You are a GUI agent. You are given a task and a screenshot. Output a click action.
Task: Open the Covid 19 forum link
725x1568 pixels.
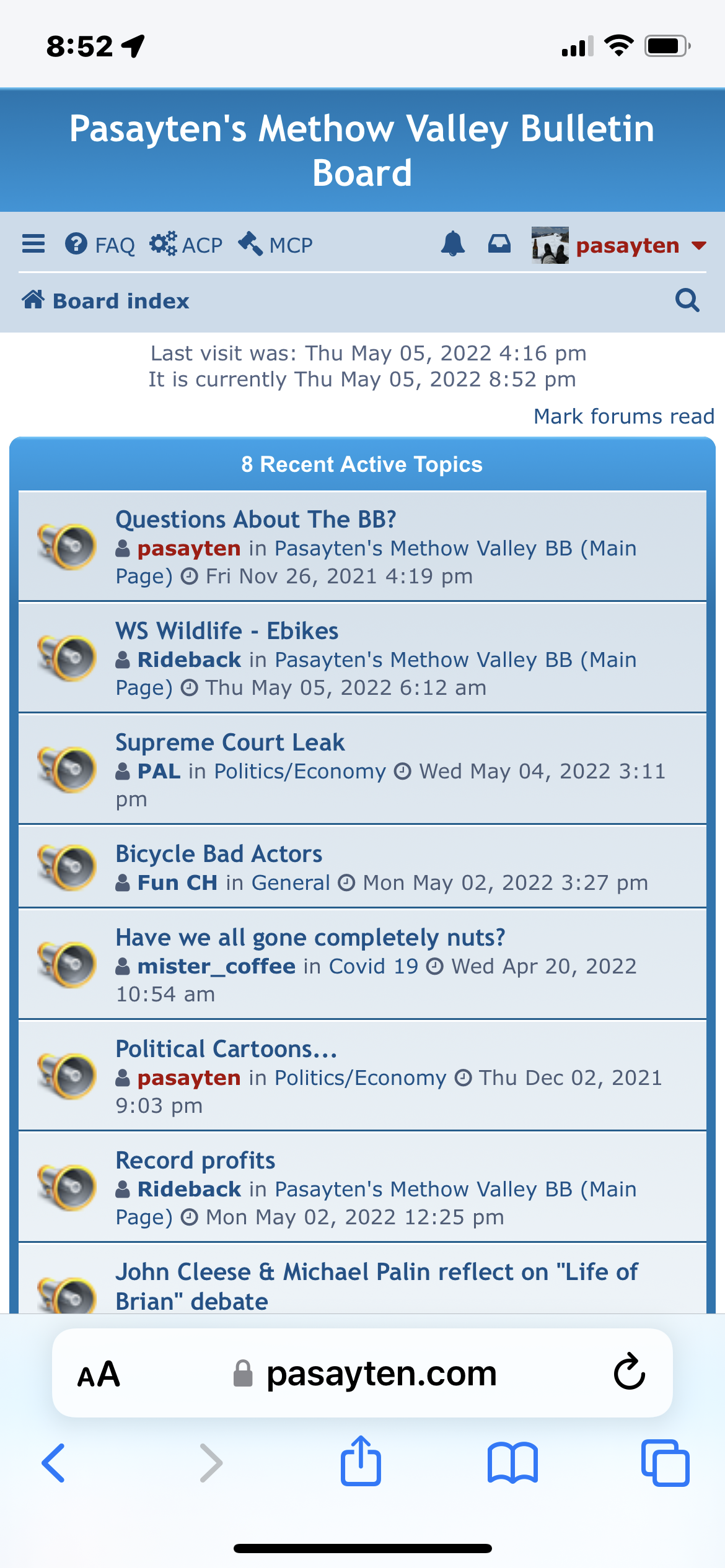tap(373, 966)
